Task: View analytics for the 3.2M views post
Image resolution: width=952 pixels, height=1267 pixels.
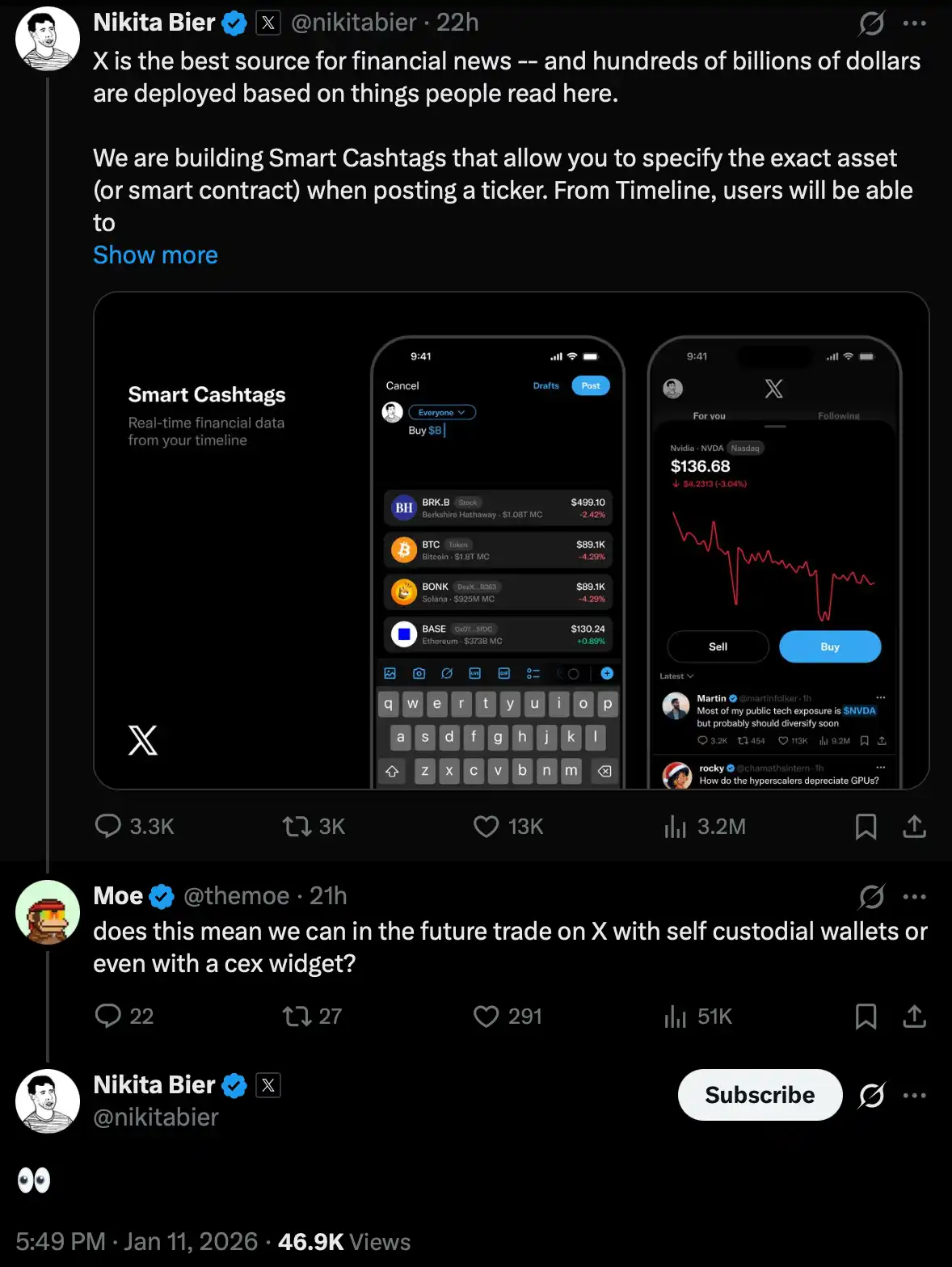Action: click(x=676, y=826)
